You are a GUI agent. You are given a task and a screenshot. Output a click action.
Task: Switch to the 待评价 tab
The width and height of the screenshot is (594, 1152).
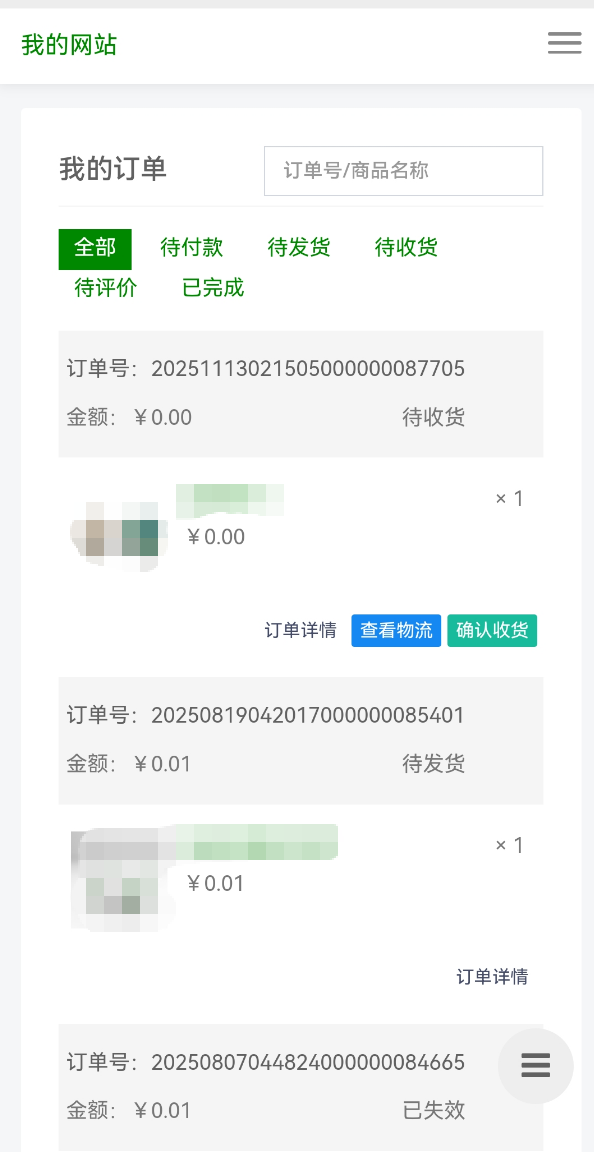(x=106, y=288)
